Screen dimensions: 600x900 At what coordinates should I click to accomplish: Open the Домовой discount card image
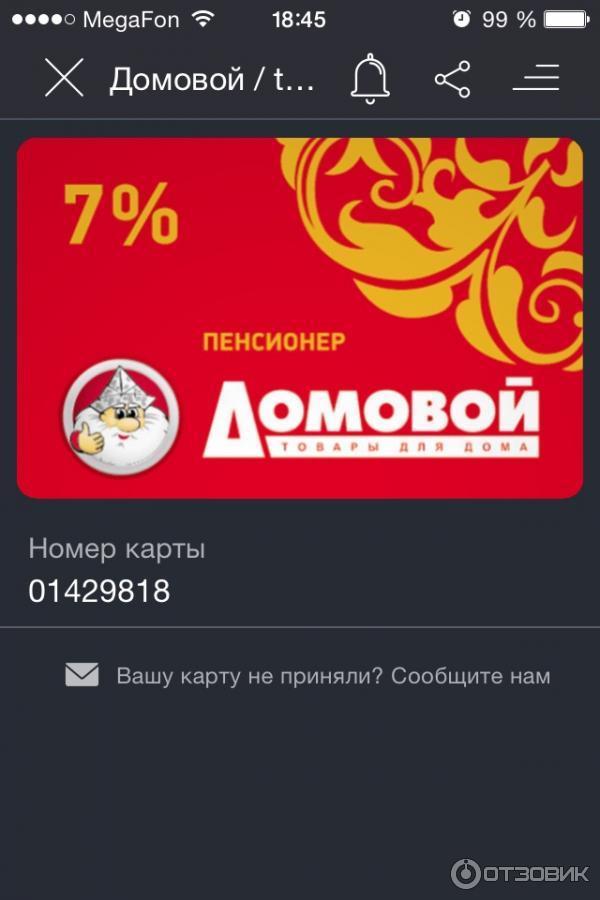(299, 318)
